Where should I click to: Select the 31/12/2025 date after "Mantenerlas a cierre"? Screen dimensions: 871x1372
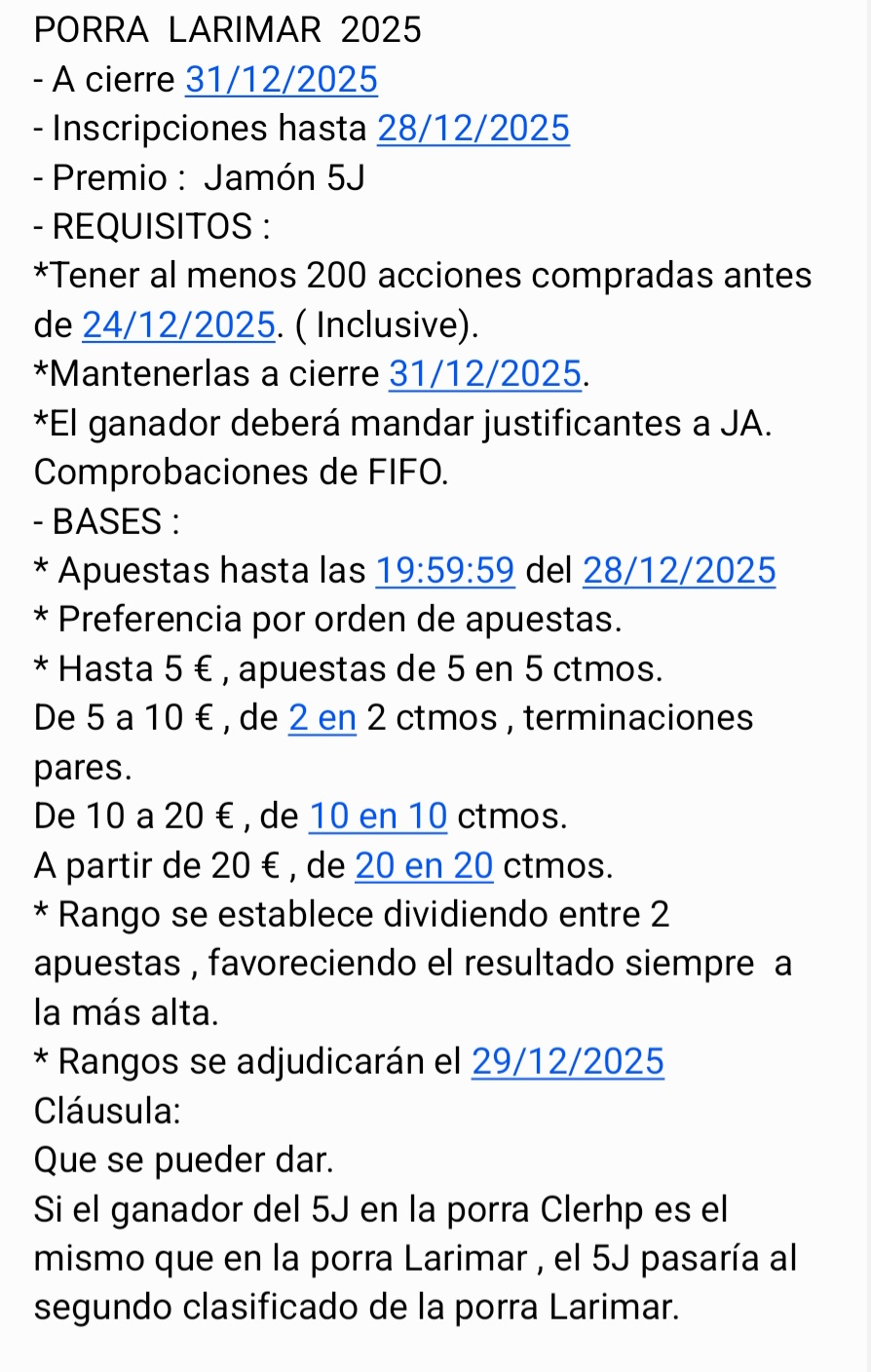[x=485, y=373]
